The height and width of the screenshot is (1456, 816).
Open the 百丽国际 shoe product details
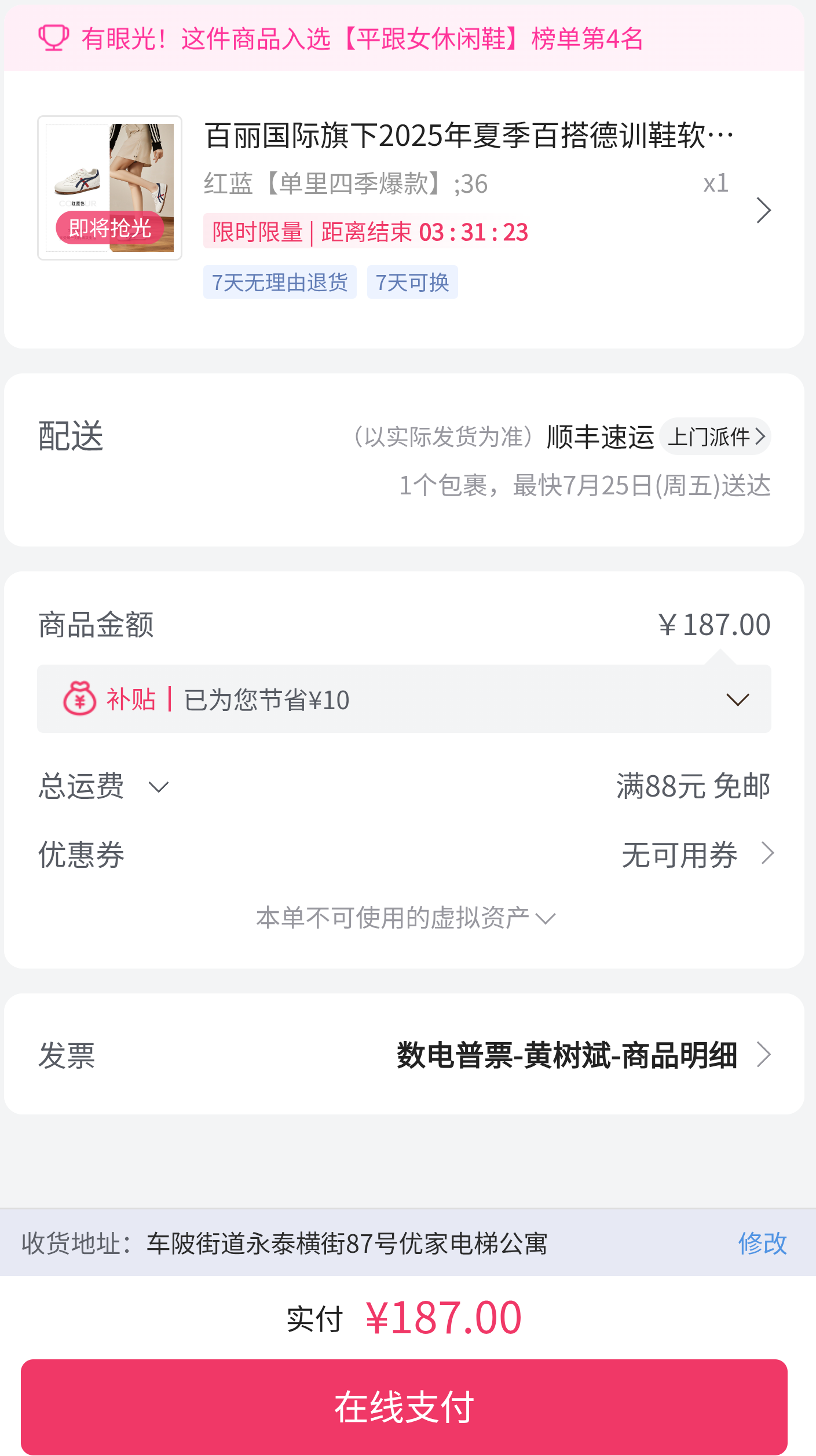coord(404,210)
